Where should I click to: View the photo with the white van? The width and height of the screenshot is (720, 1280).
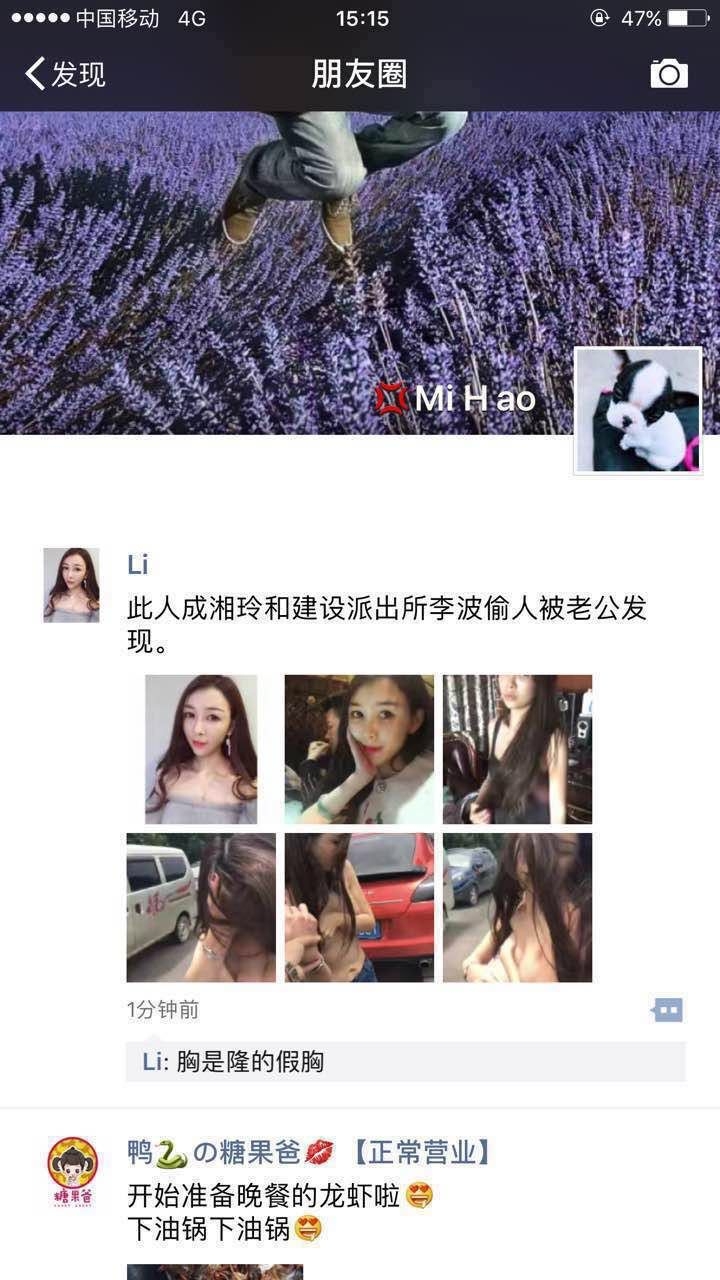coord(201,907)
